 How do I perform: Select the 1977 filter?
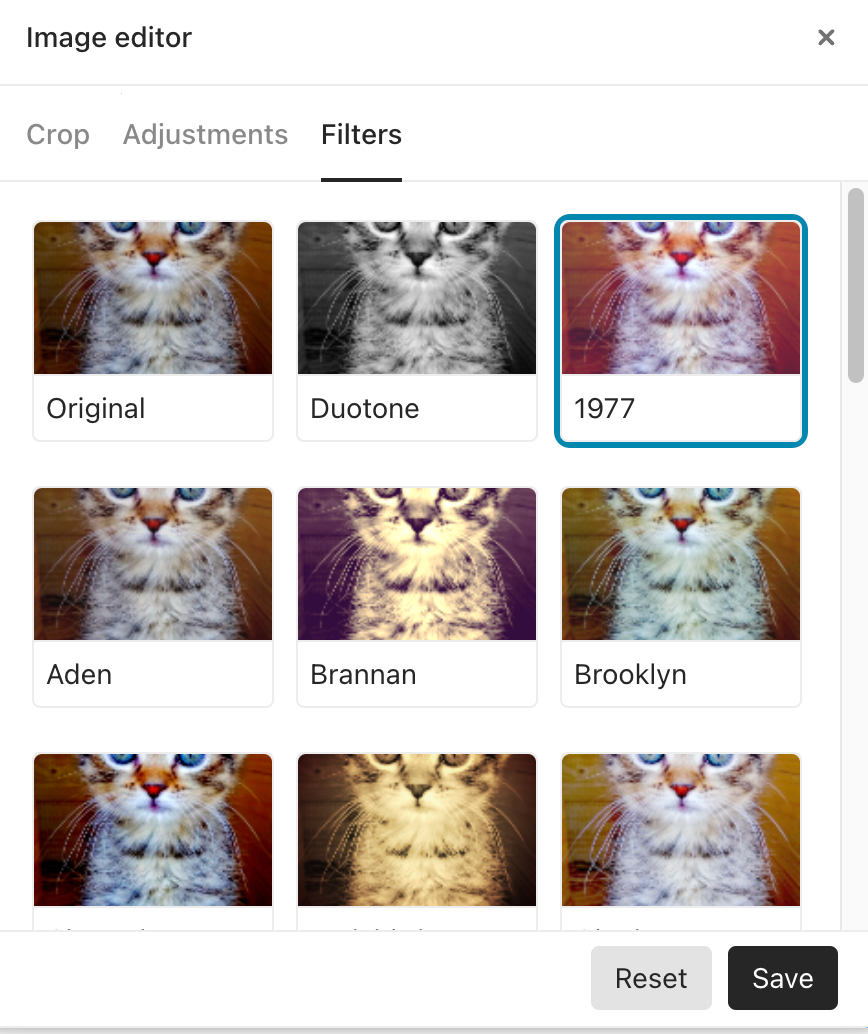pos(681,330)
